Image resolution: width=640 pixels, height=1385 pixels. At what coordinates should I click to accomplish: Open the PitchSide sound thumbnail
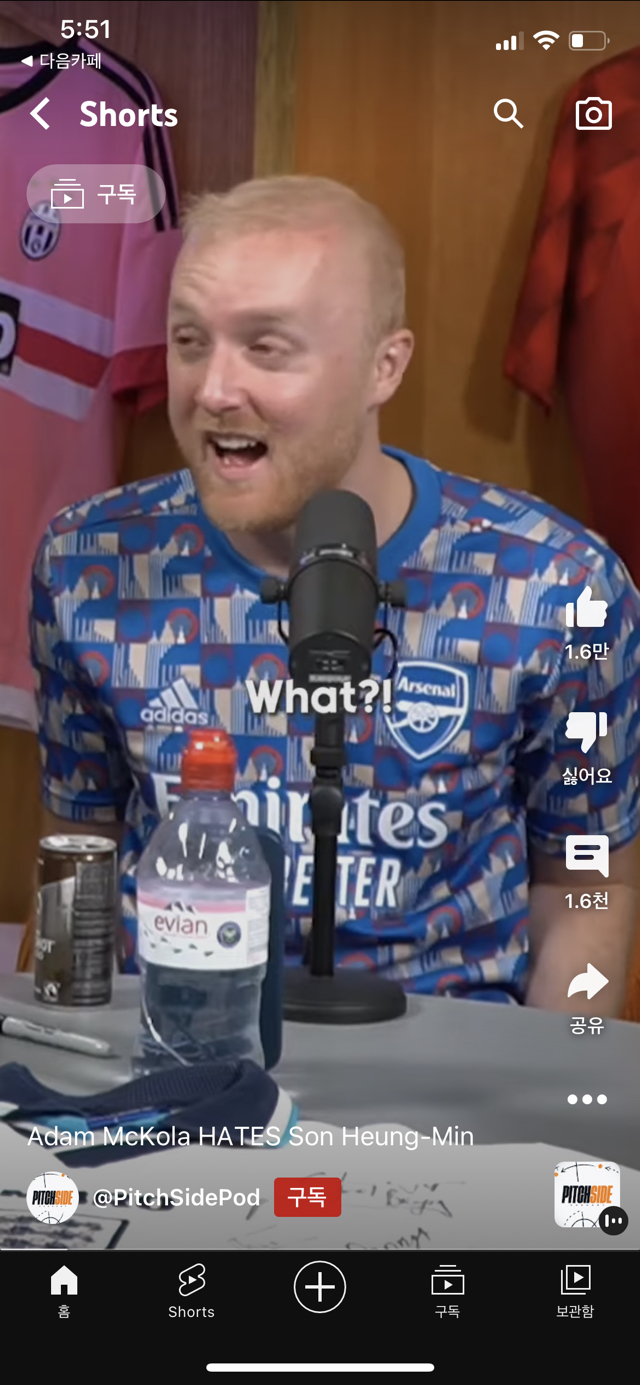(586, 1194)
